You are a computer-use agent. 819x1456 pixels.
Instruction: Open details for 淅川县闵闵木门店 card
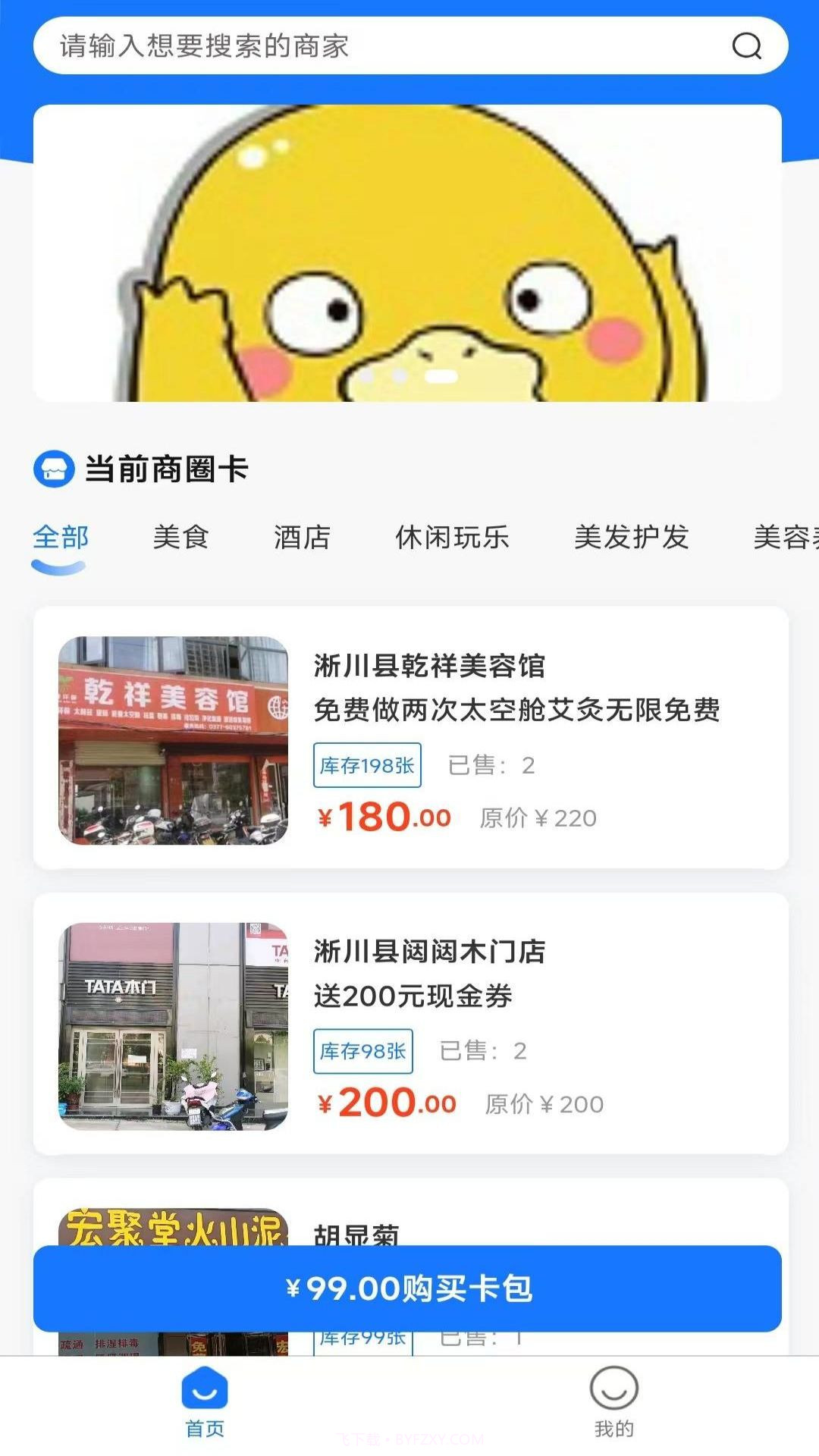point(429,952)
